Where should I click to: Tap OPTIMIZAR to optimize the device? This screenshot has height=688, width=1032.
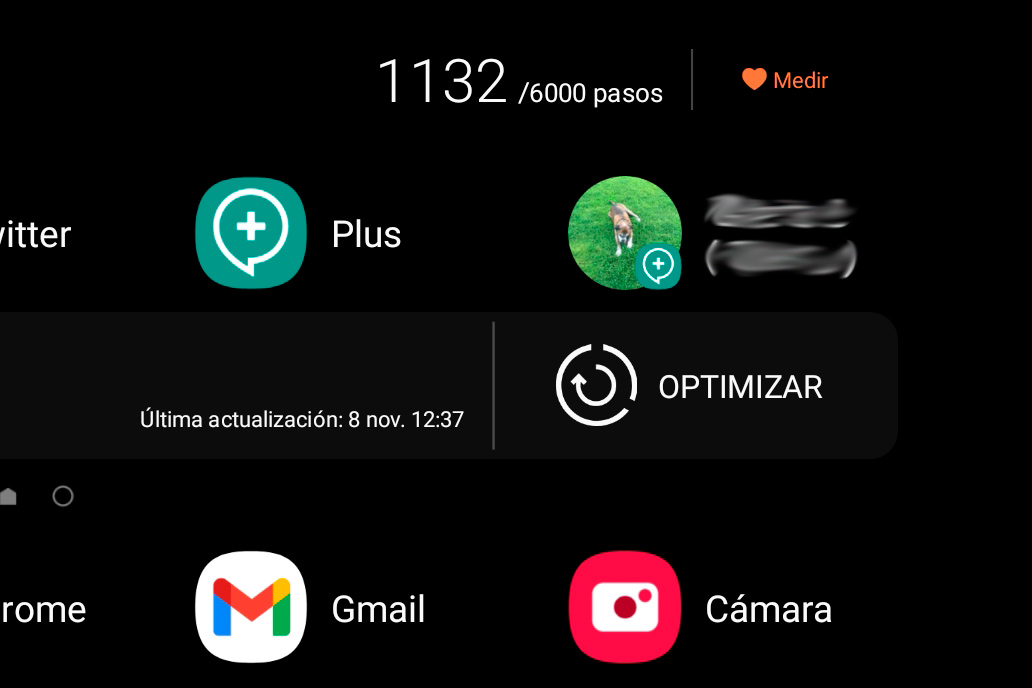click(x=690, y=386)
